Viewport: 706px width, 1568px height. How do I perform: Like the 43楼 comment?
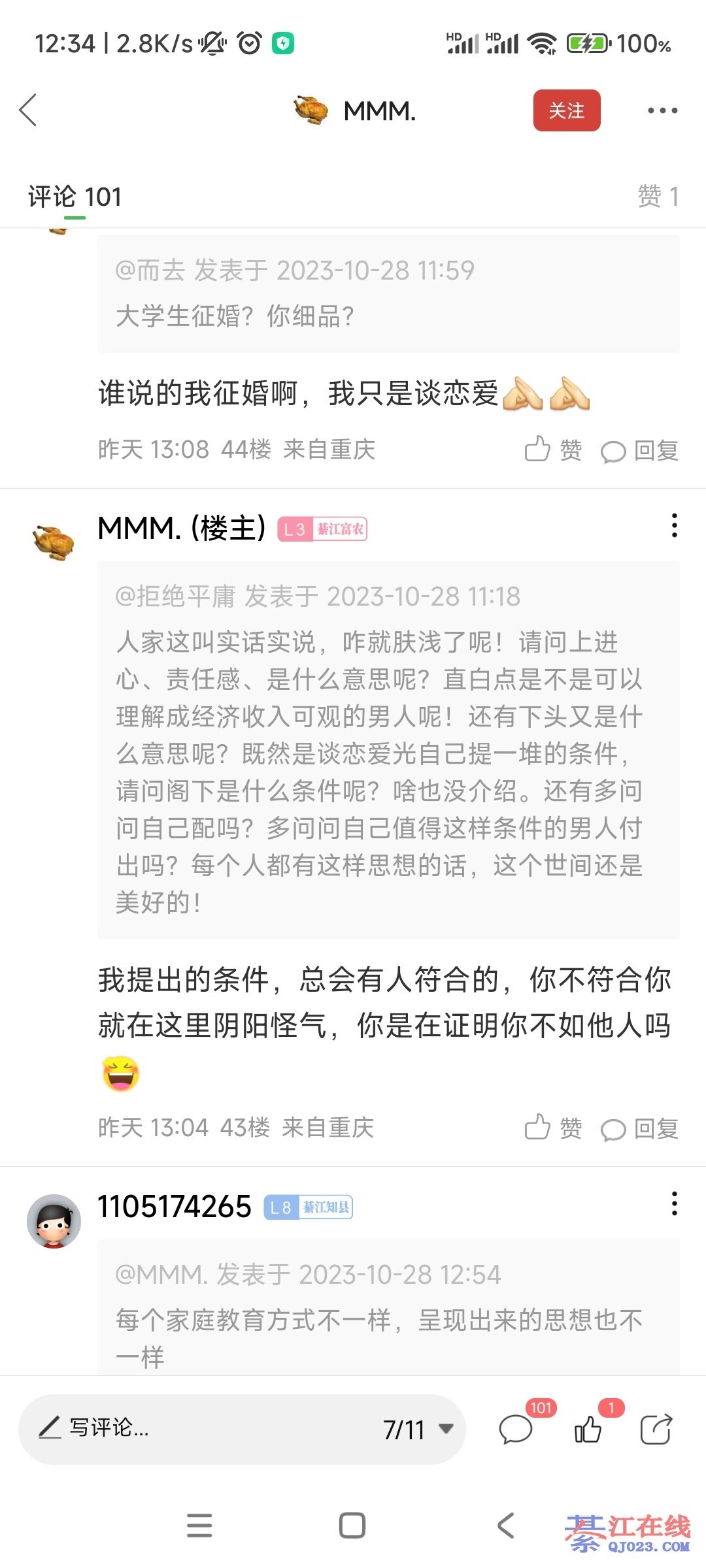(x=553, y=1128)
